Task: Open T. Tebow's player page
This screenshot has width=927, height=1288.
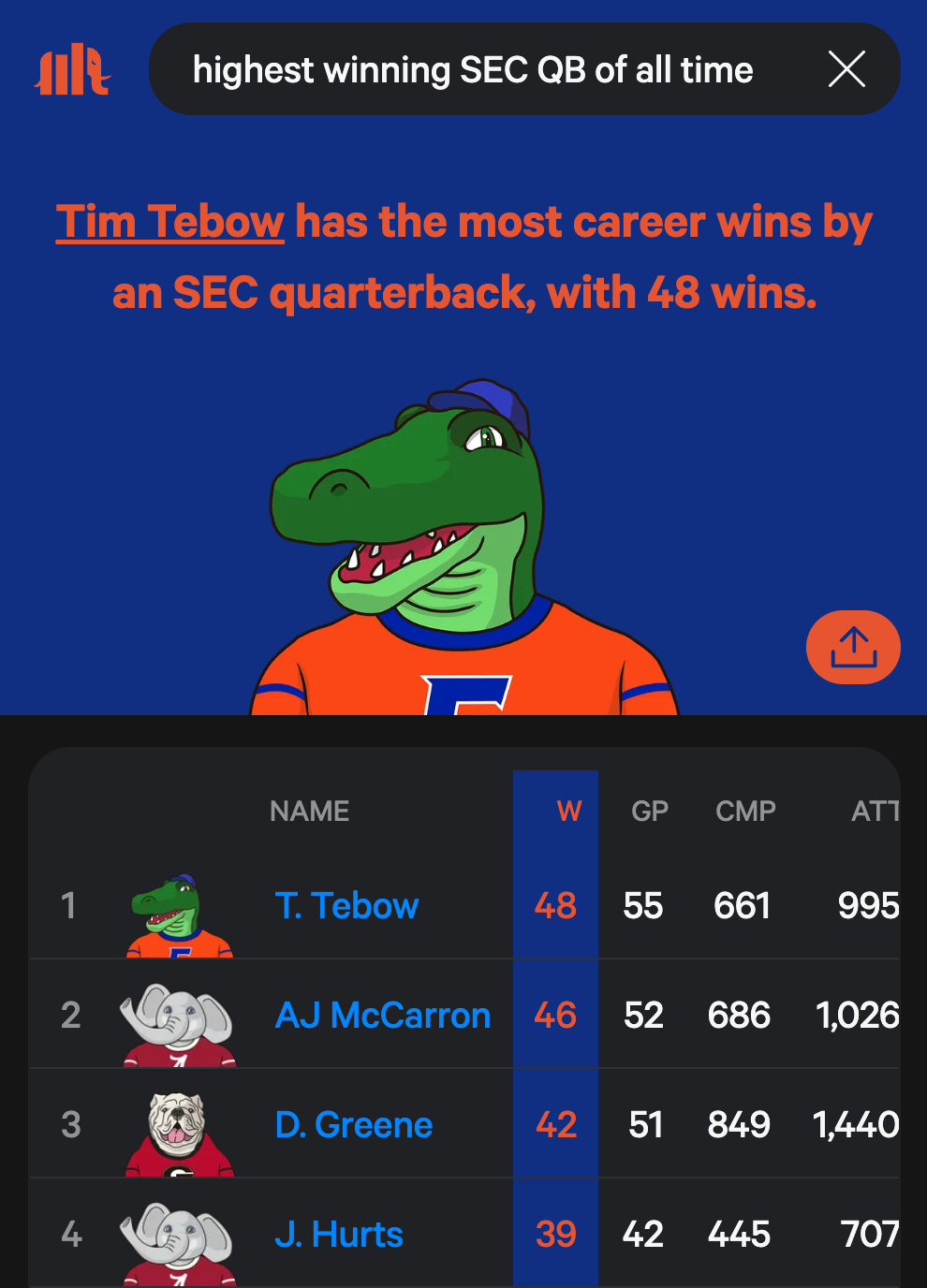Action: pyautogui.click(x=346, y=906)
